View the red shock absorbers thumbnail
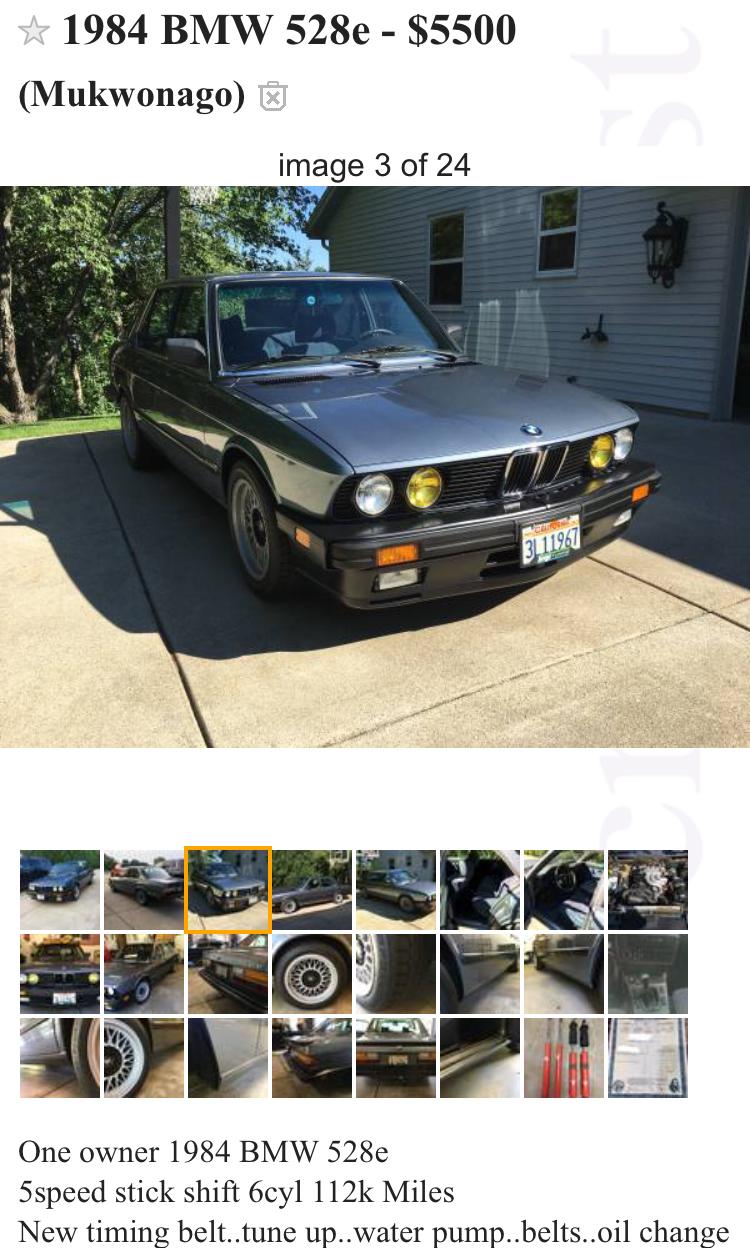This screenshot has height=1248, width=750. tap(564, 1058)
